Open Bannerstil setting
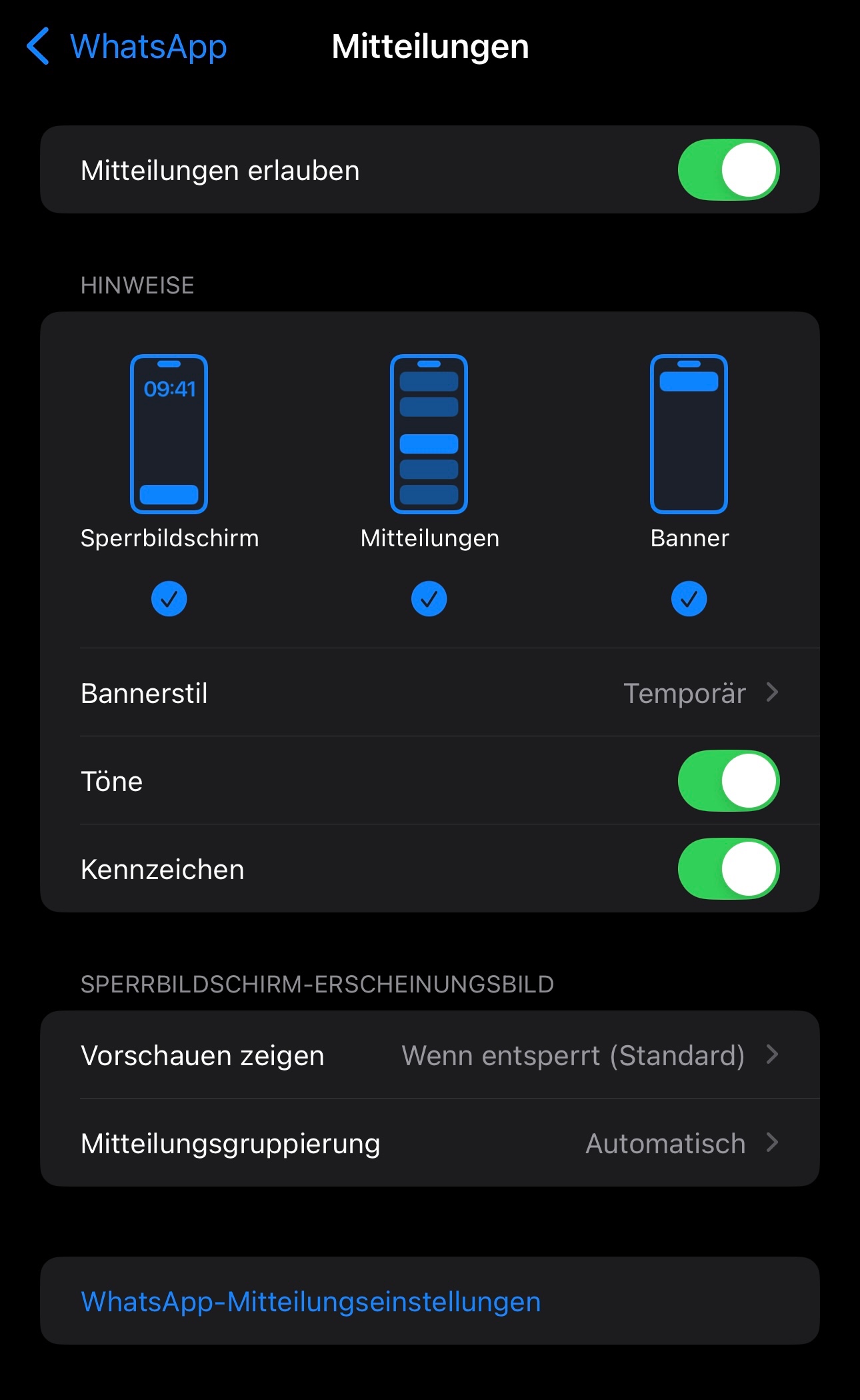This screenshot has height=1400, width=860. point(429,693)
